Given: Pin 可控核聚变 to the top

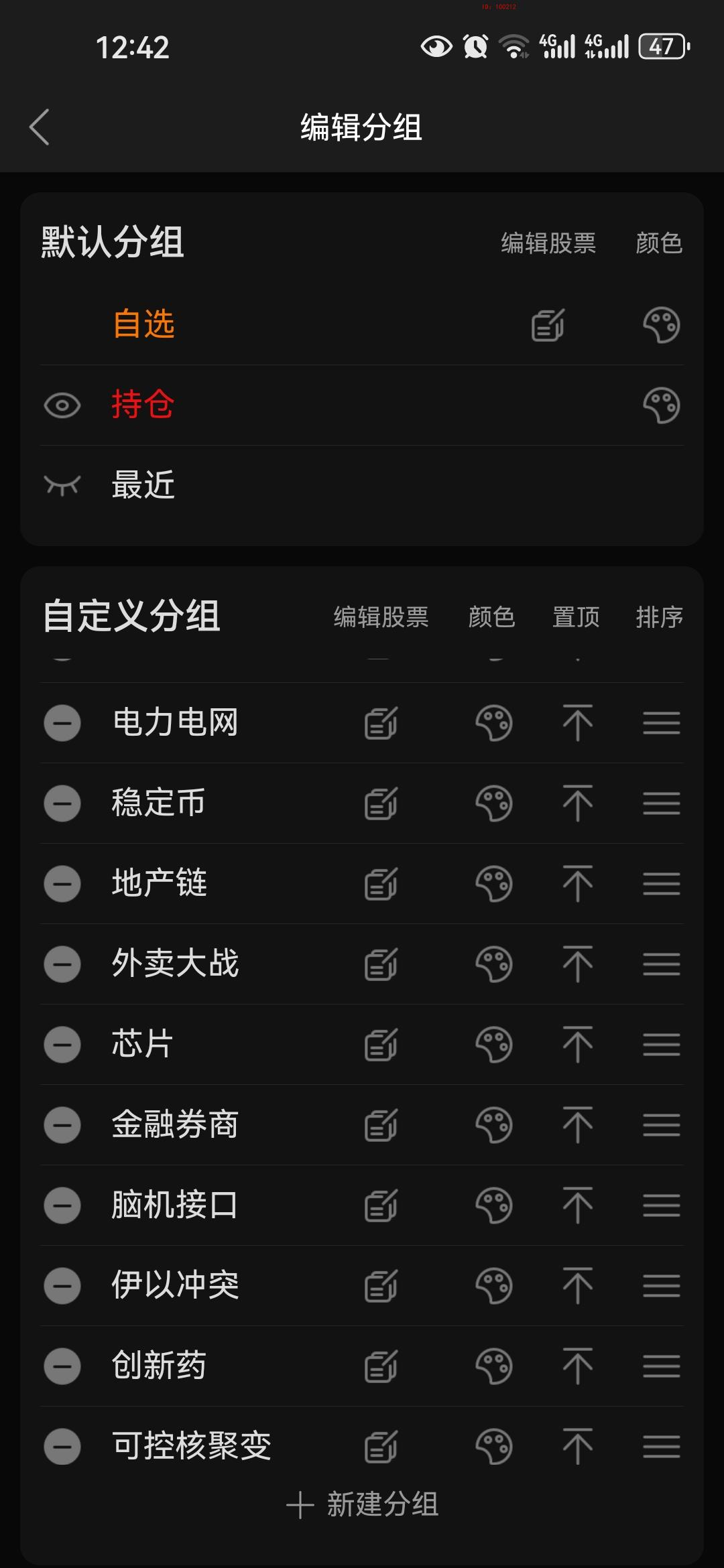Looking at the screenshot, I should point(577,1447).
